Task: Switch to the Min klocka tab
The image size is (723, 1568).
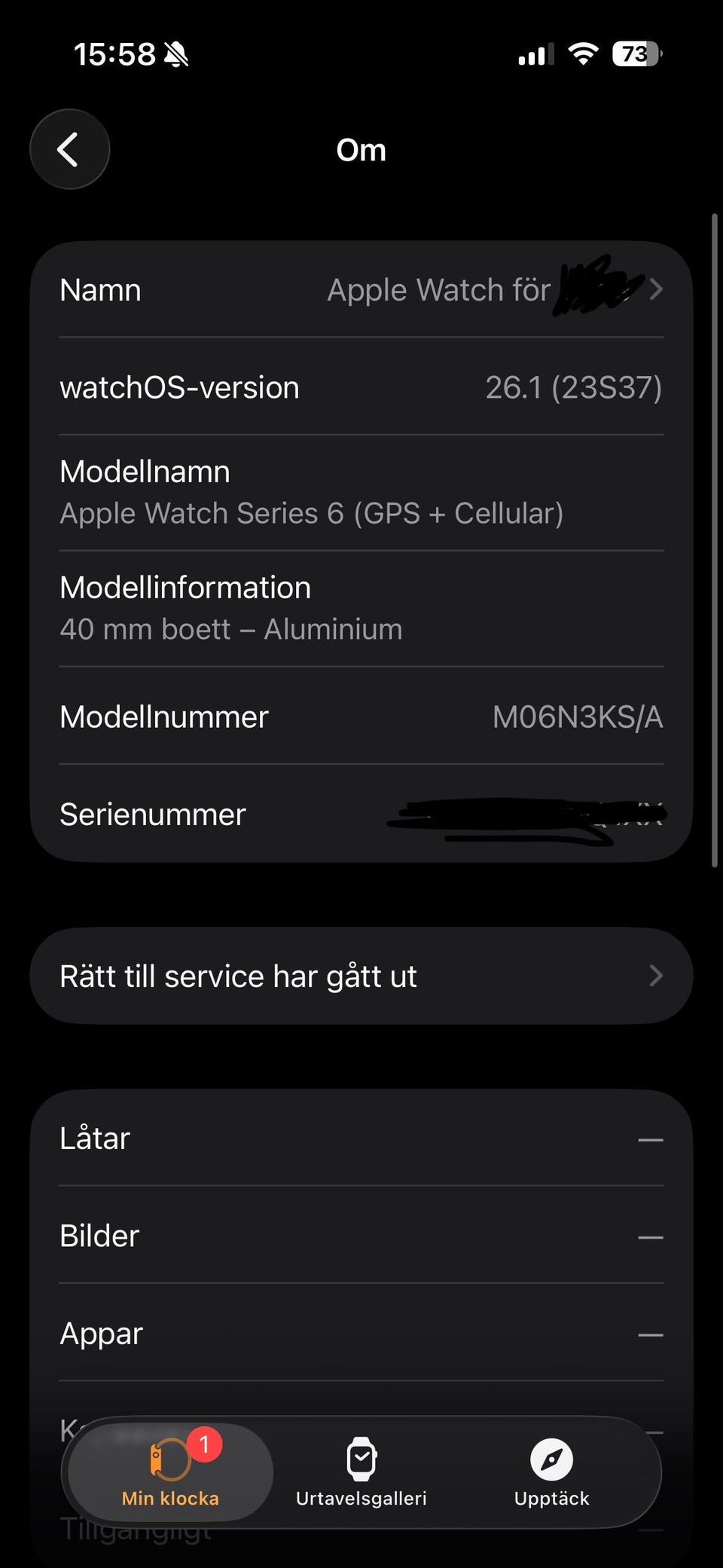Action: [x=171, y=1472]
